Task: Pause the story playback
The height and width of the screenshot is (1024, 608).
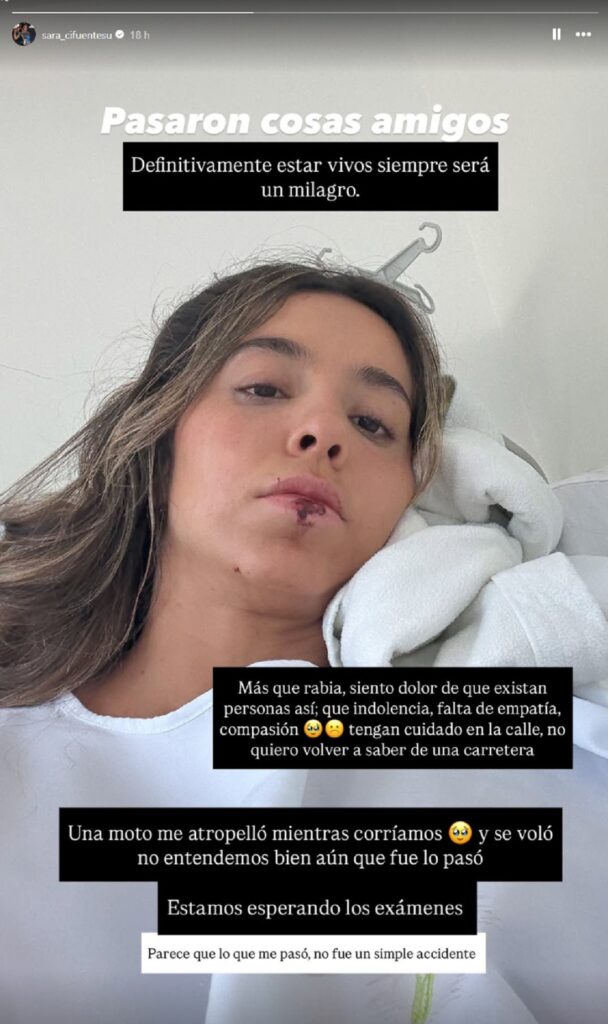Action: [556, 34]
